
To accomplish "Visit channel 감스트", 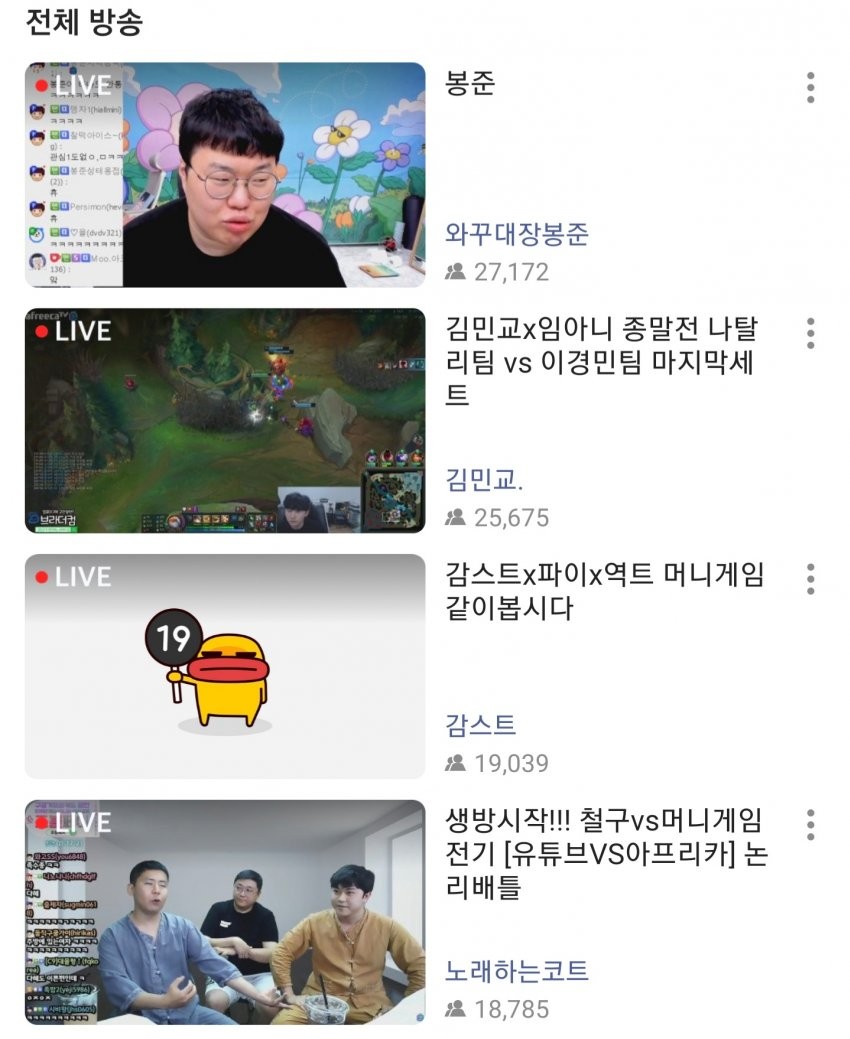I will pos(481,725).
